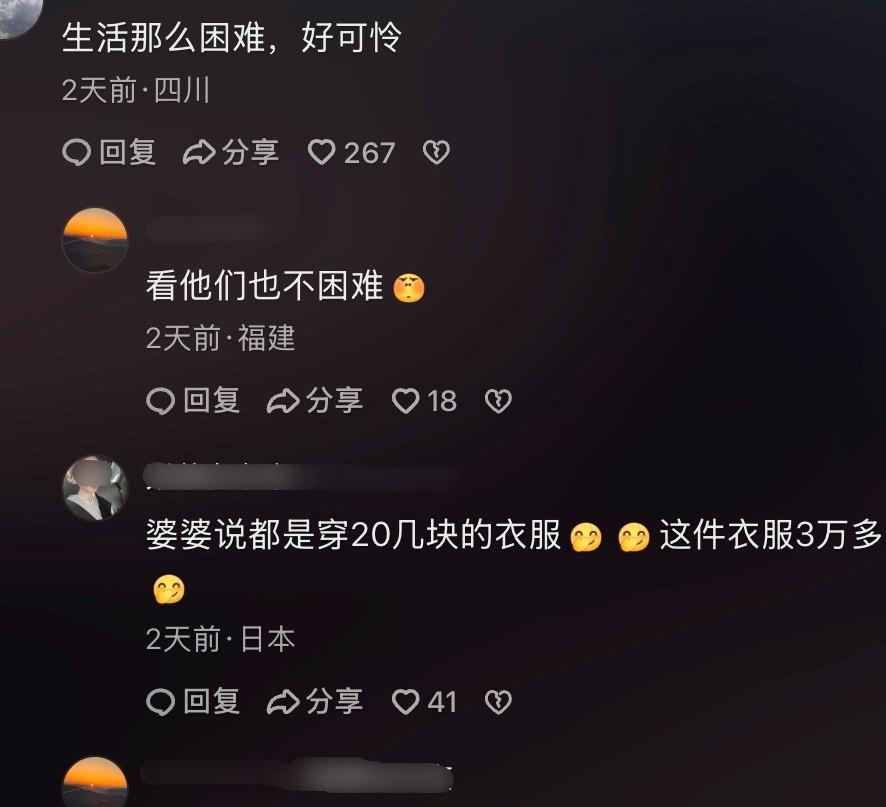Share the 看他们也不困难 comment
Image resolution: width=886 pixels, height=807 pixels.
coord(315,401)
